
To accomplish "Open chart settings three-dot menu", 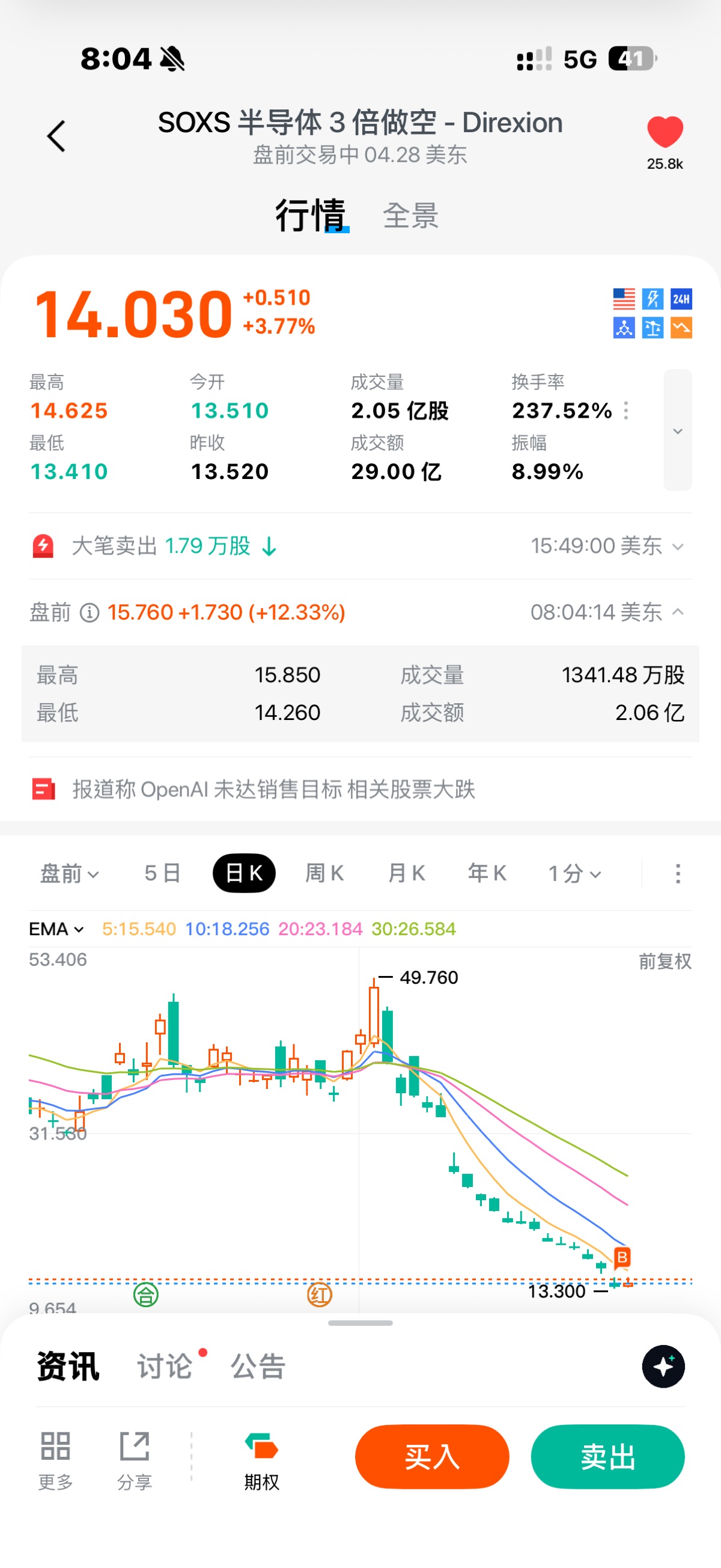I will tap(677, 873).
